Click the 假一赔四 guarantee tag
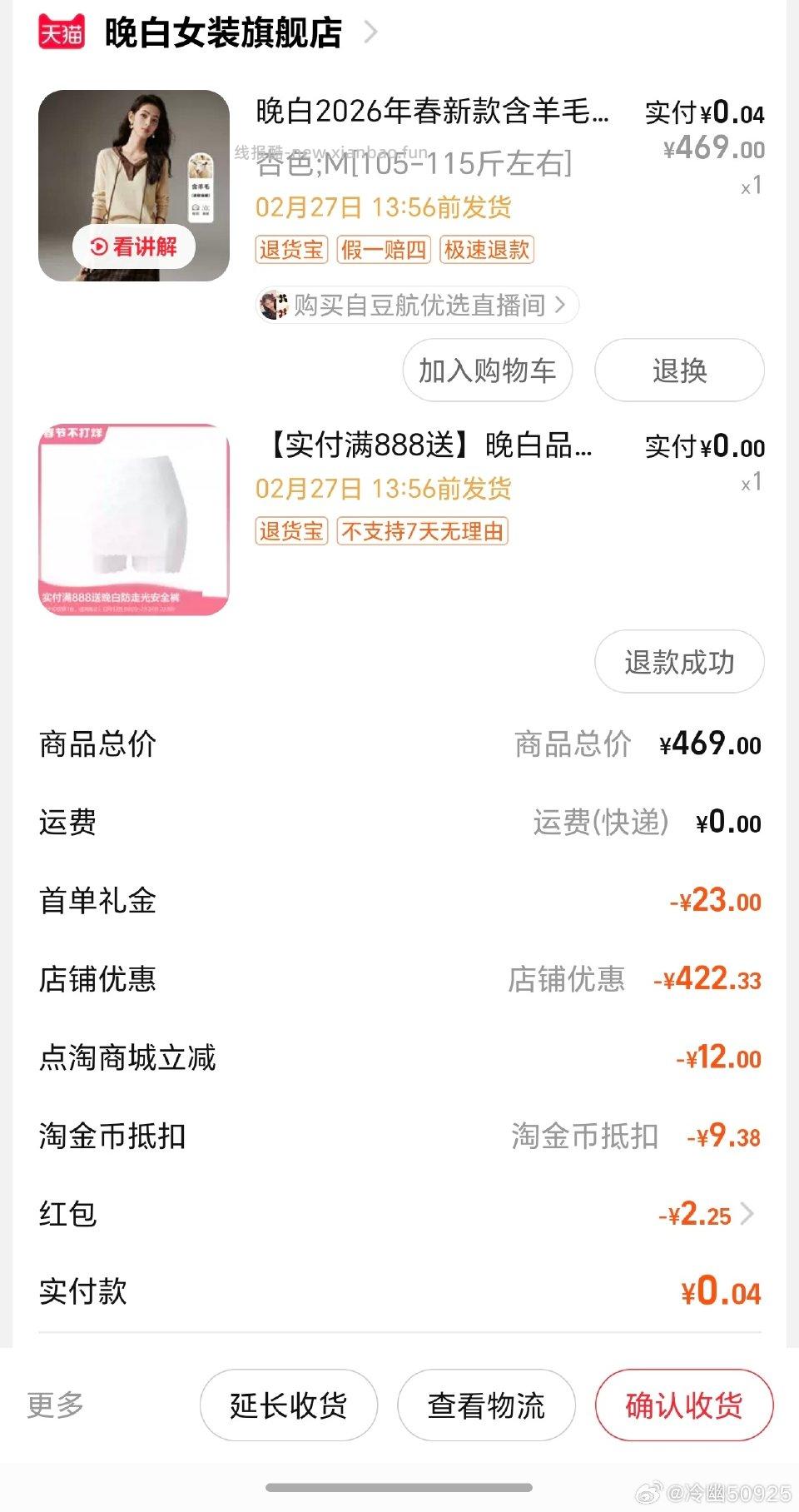This screenshot has width=799, height=1512. (382, 251)
